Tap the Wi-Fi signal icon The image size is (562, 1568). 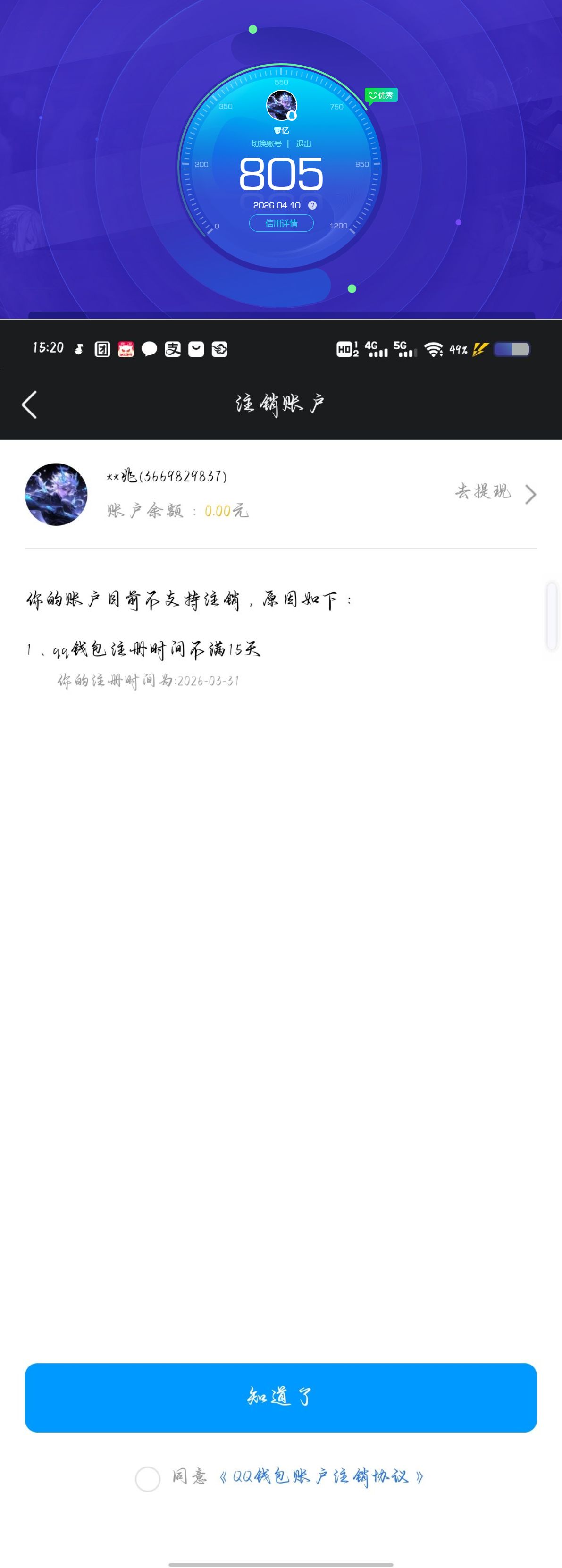point(433,349)
